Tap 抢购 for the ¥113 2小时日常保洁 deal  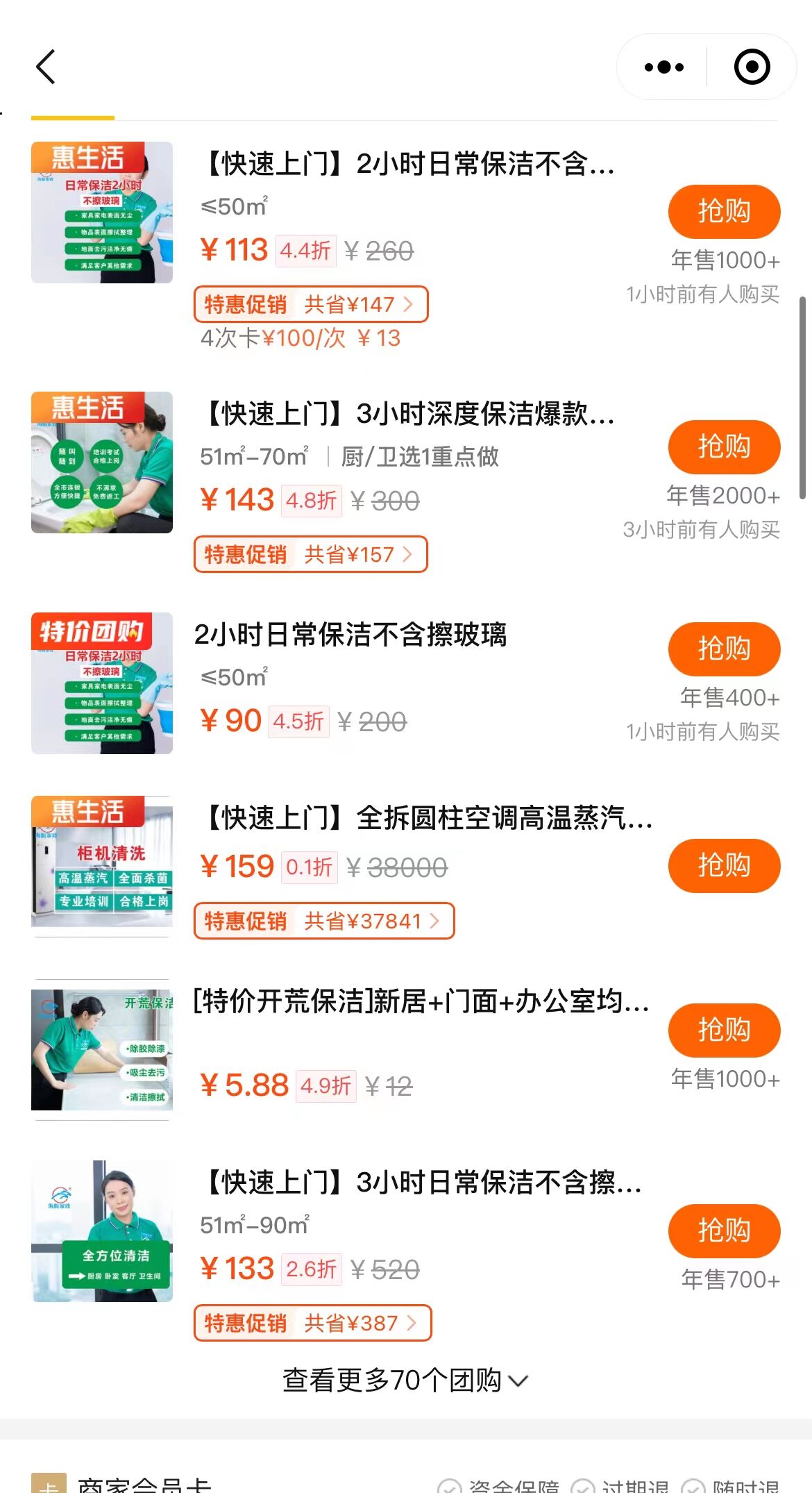[723, 211]
